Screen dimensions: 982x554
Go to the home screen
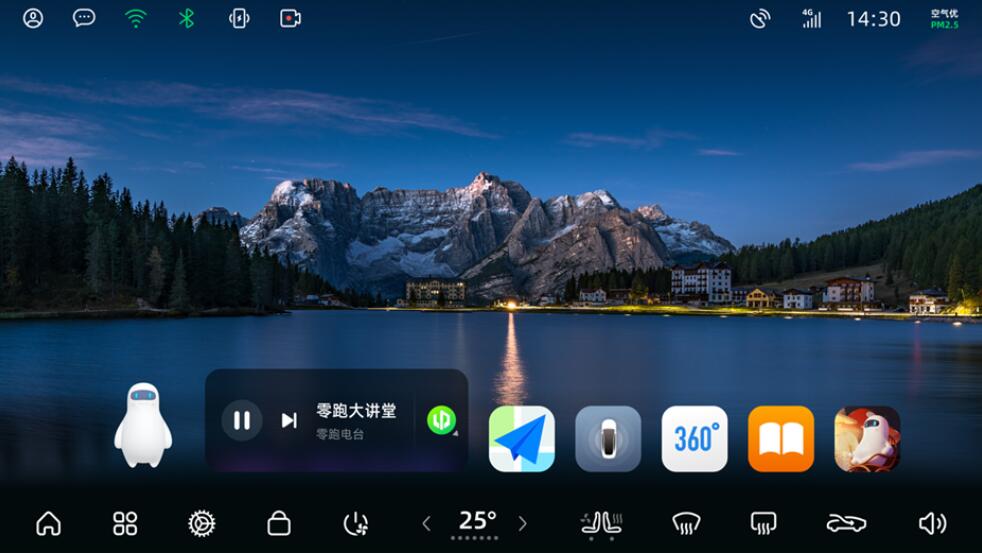[x=48, y=523]
